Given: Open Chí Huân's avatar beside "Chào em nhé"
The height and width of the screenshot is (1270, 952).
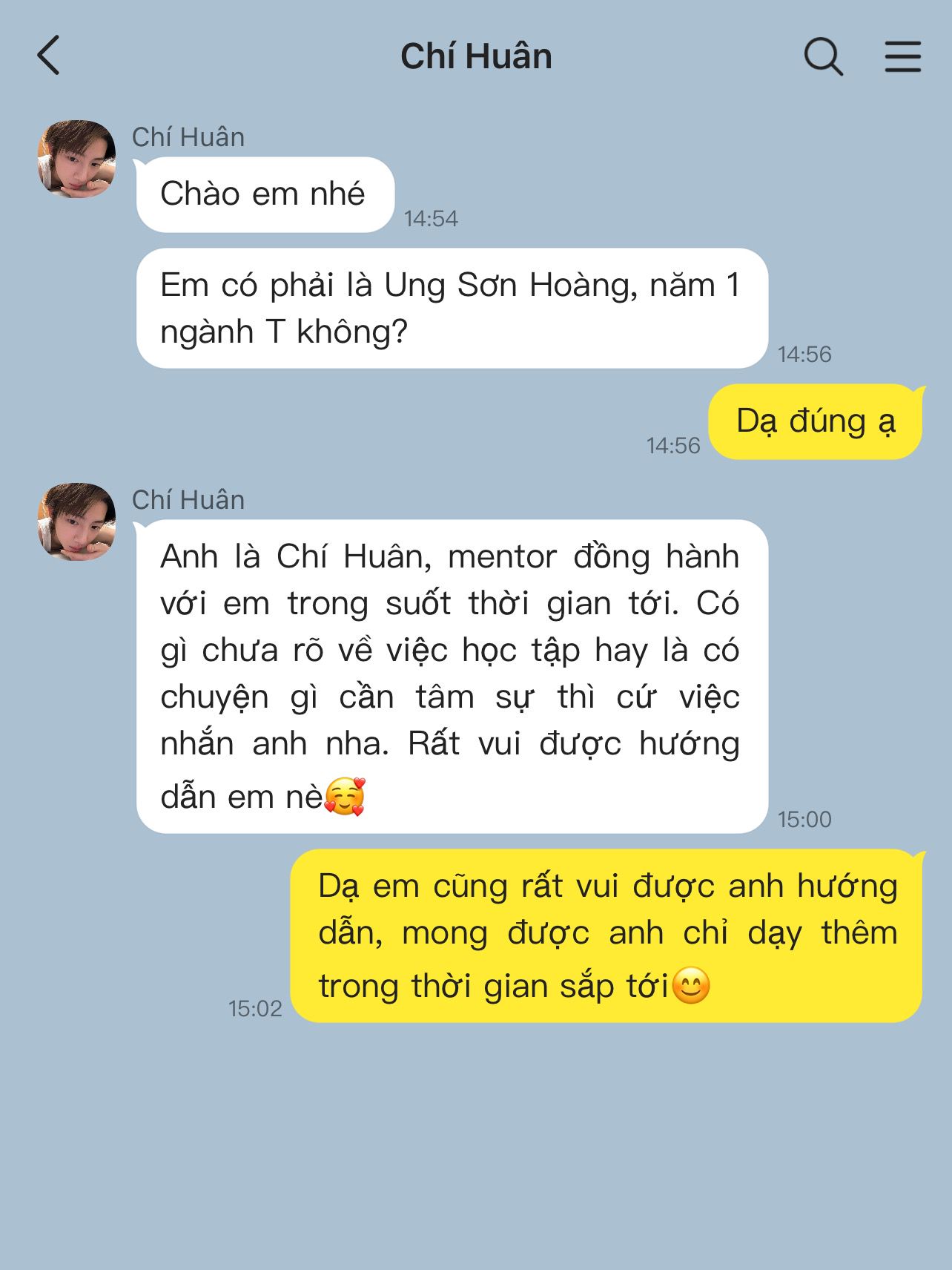Looking at the screenshot, I should [77, 159].
